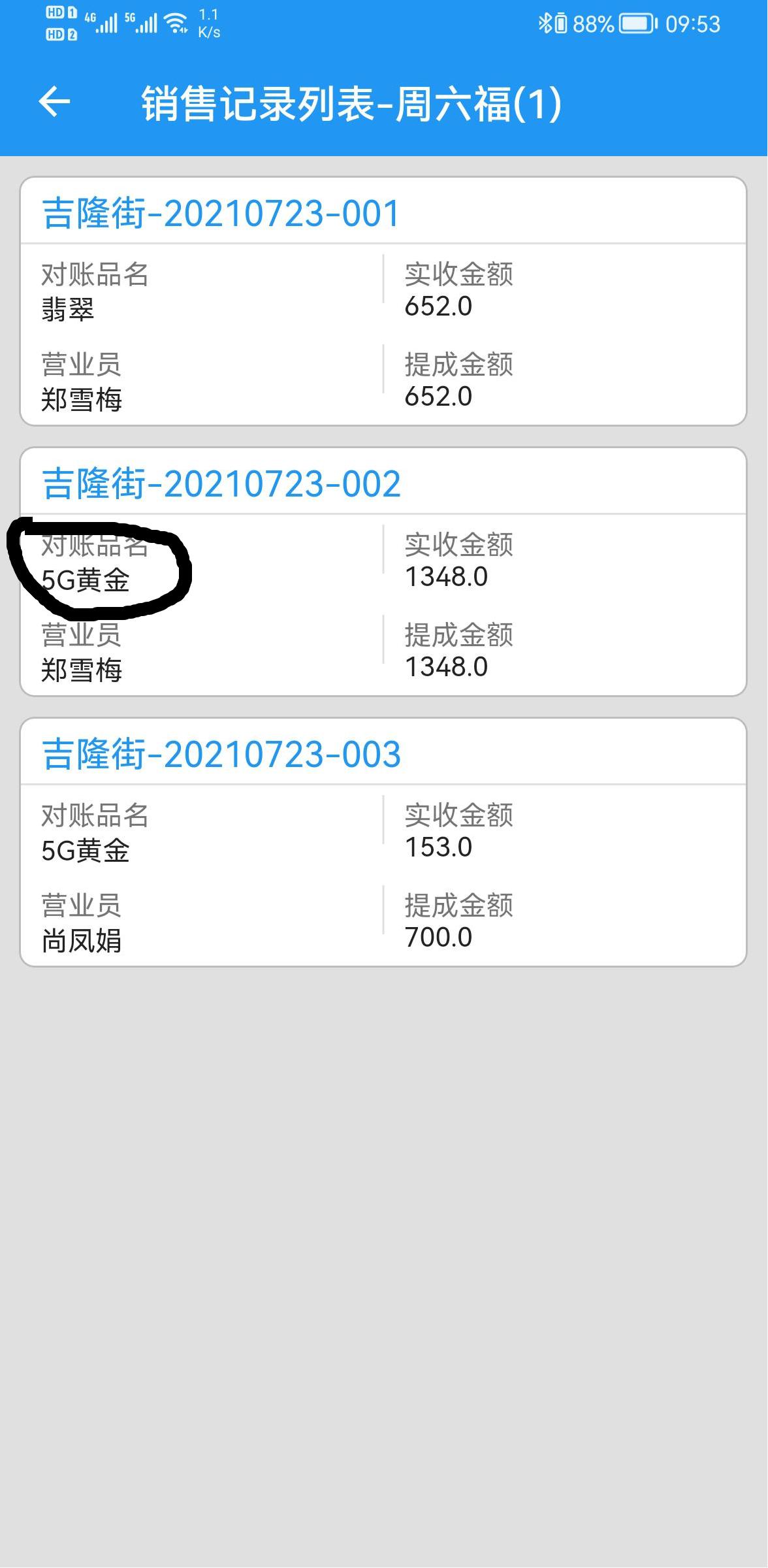768x1568 pixels.
Task: Open sales record 吉隆街-20210723-003
Action: point(383,842)
